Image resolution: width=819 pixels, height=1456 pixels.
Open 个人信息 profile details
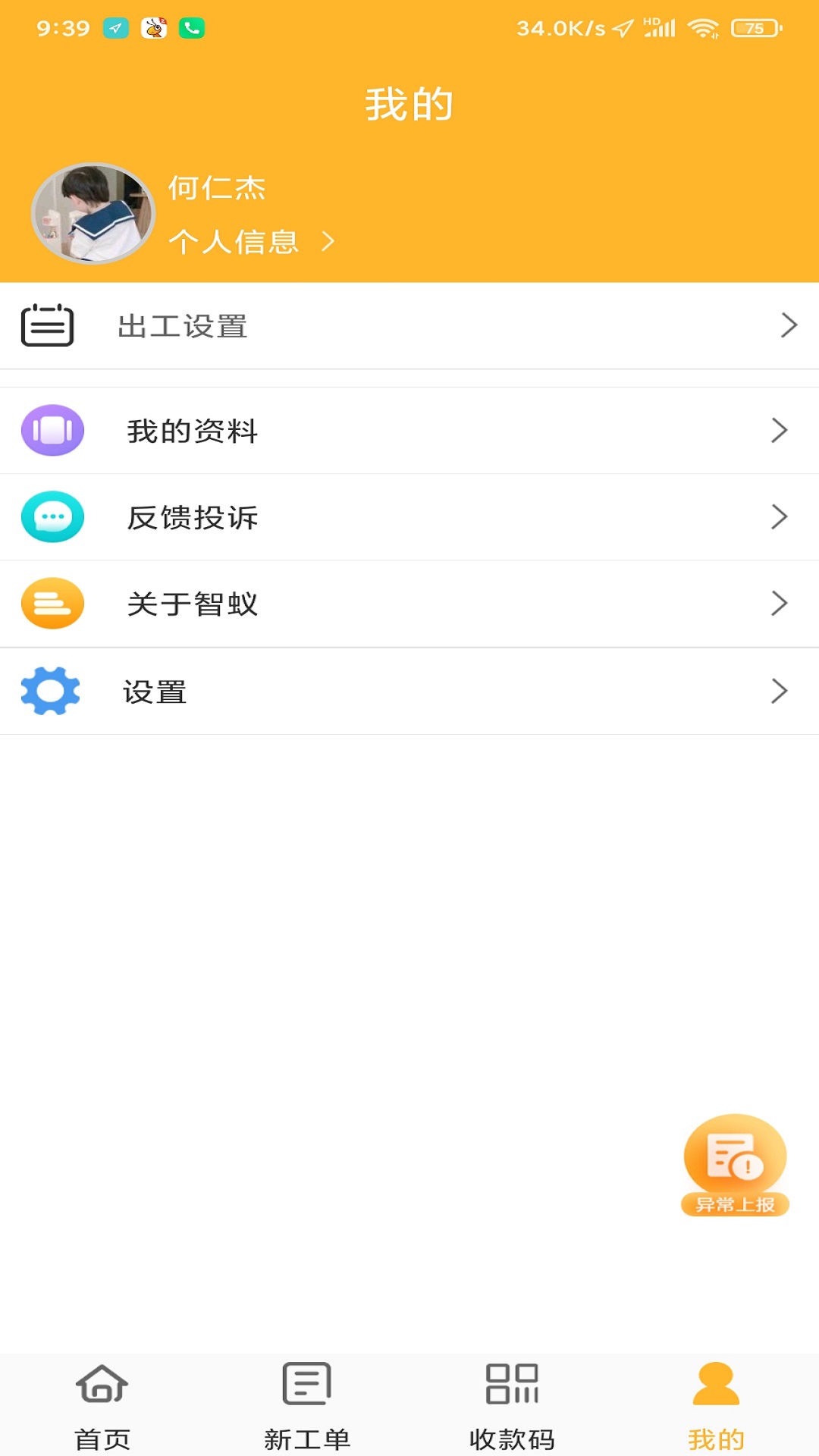tap(250, 242)
